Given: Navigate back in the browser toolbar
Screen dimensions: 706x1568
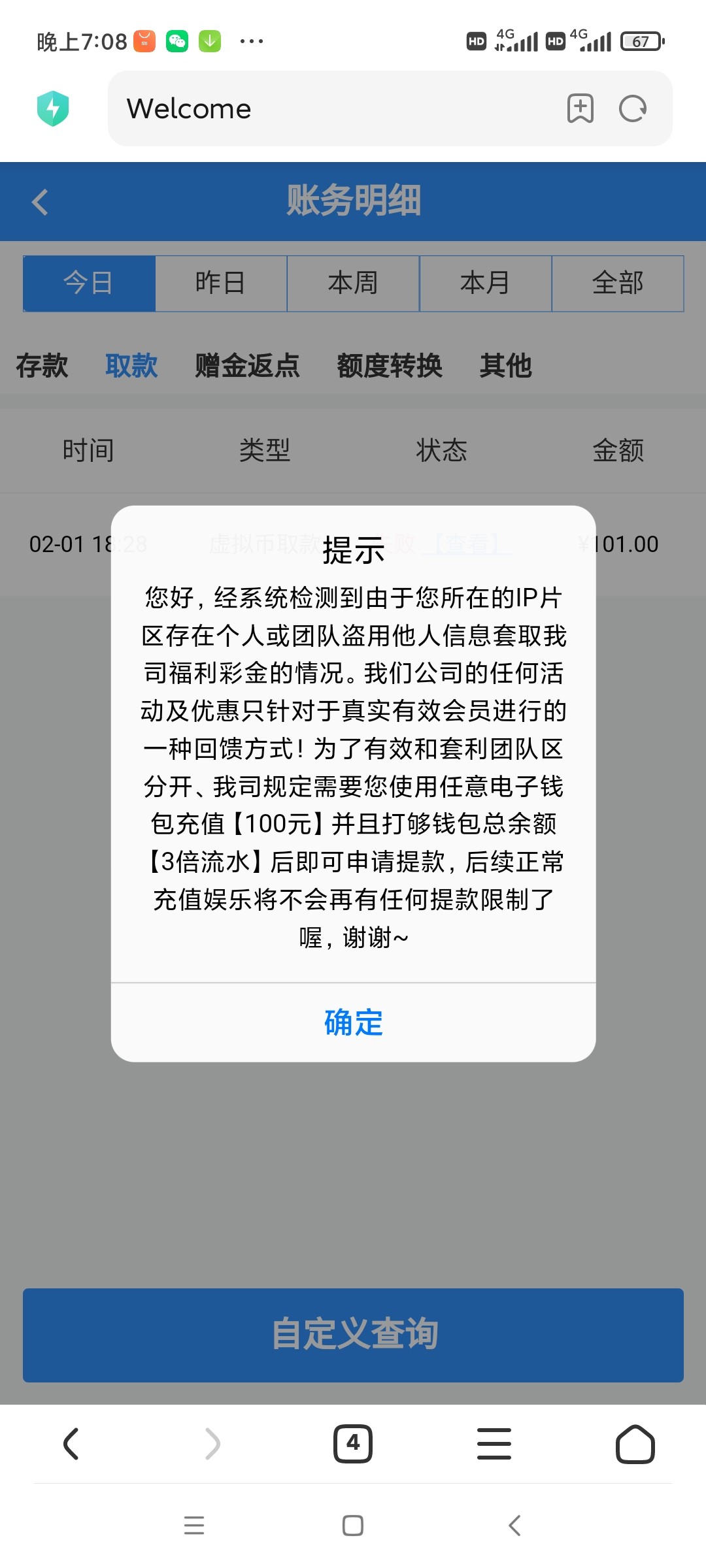Looking at the screenshot, I should (71, 1443).
